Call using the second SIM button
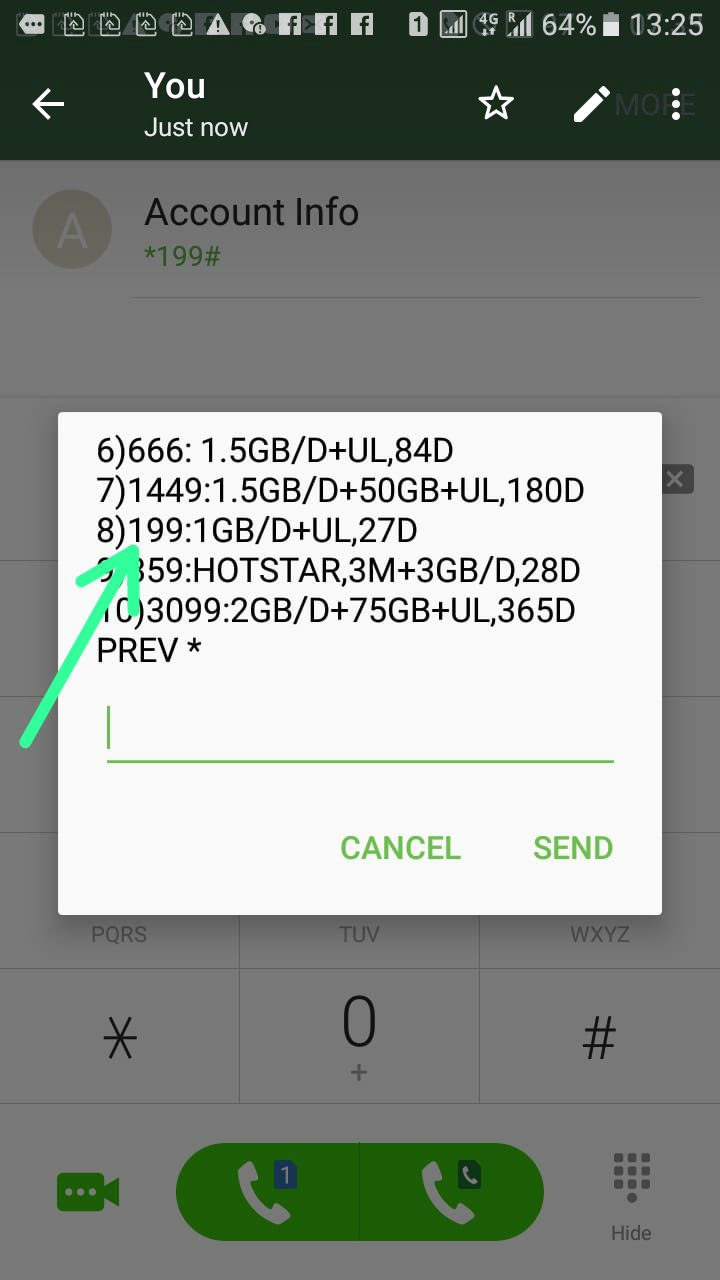The height and width of the screenshot is (1280, 720). coord(451,1192)
